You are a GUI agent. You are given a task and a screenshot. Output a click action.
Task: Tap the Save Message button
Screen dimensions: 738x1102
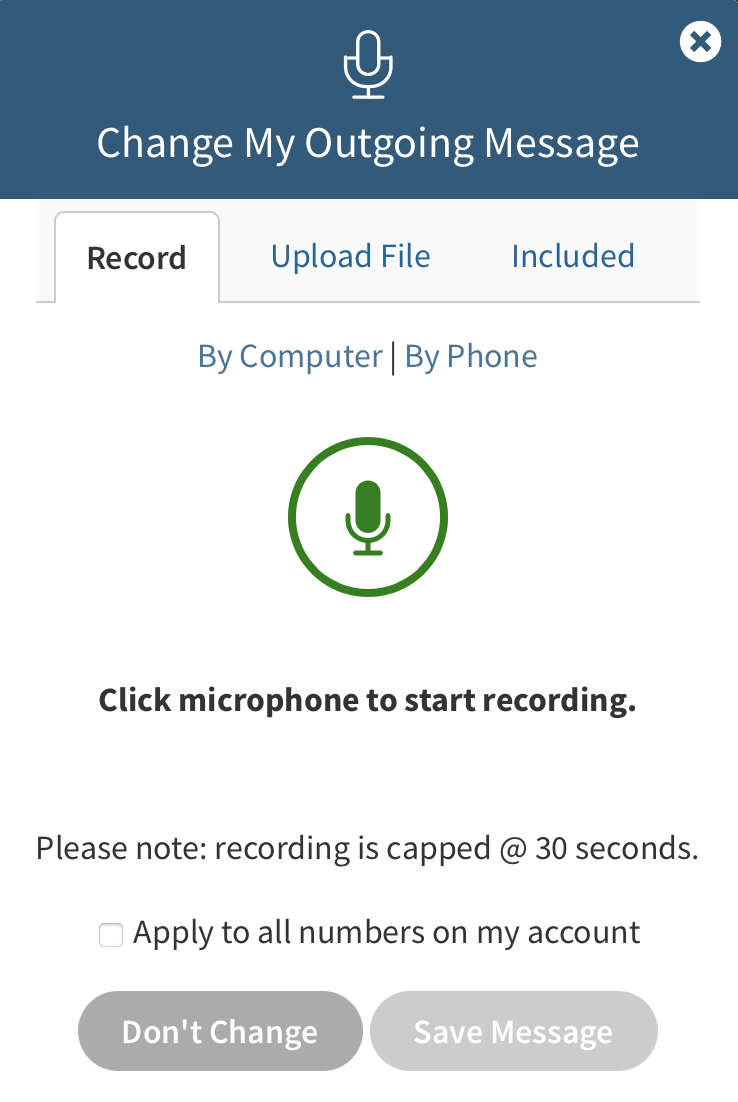(x=513, y=1031)
